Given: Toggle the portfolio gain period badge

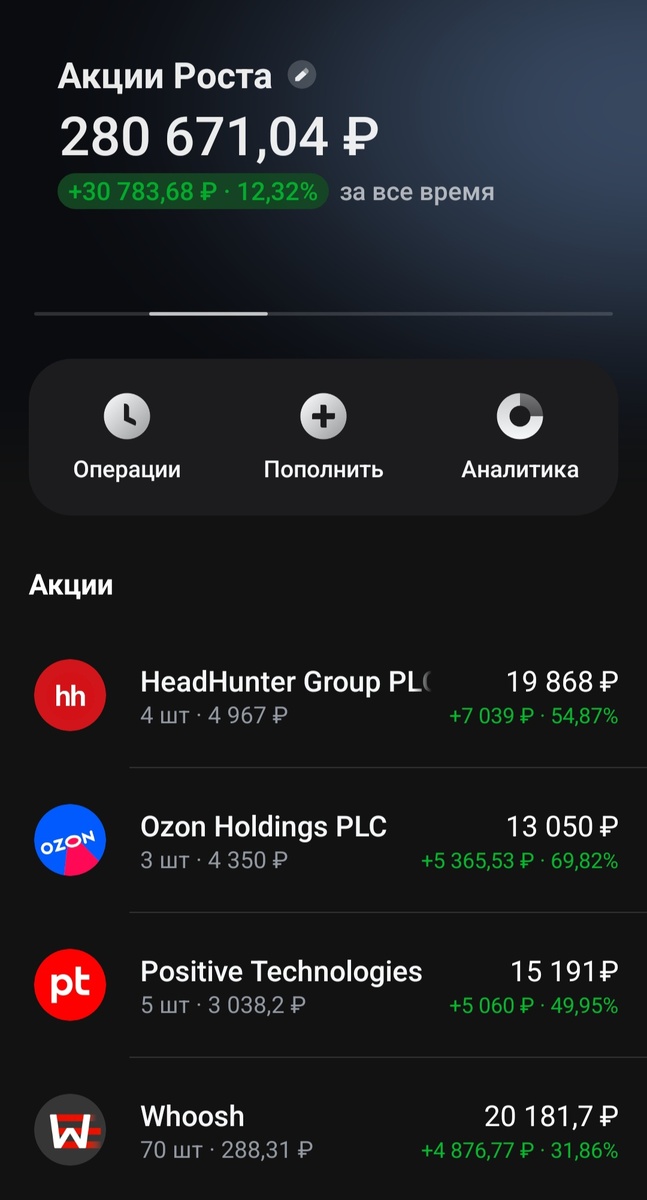Looking at the screenshot, I should point(194,192).
